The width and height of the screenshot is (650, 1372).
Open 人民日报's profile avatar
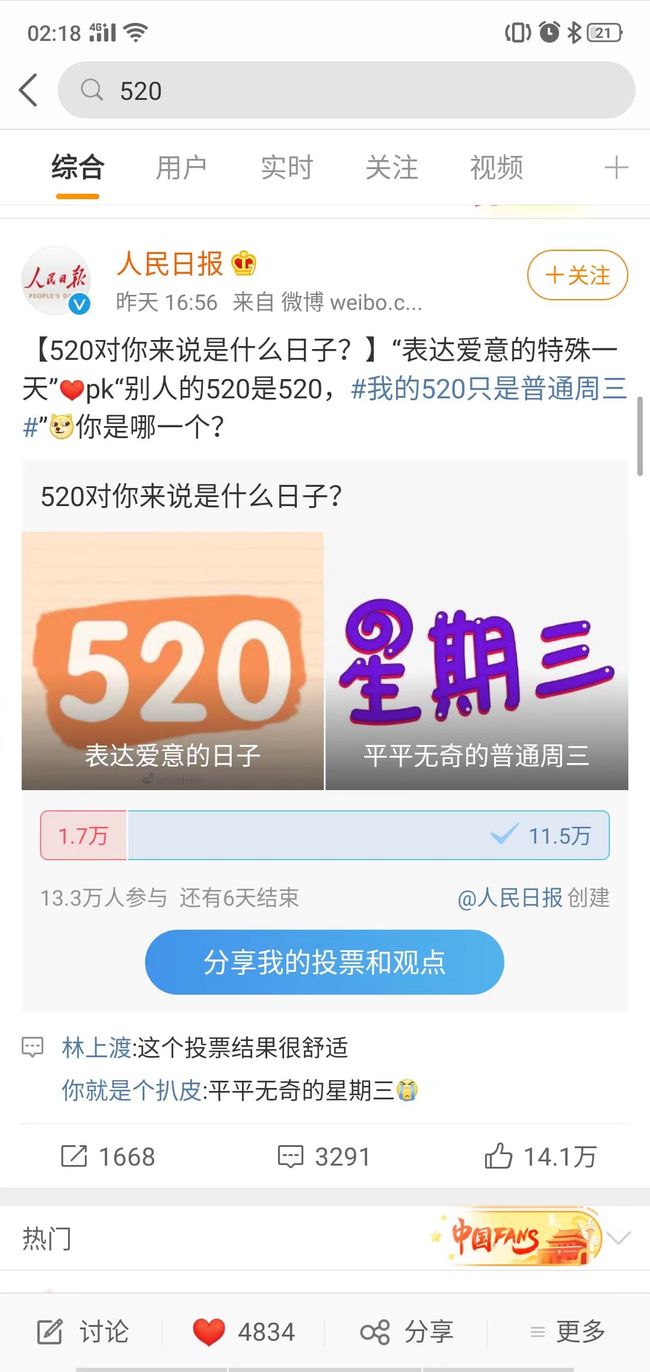[56, 281]
